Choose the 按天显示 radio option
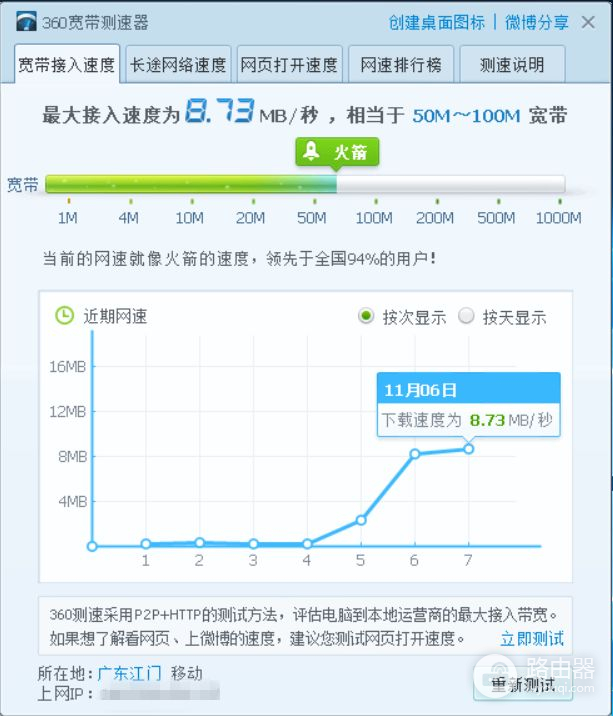Screen dimensions: 613x716 click(467, 317)
